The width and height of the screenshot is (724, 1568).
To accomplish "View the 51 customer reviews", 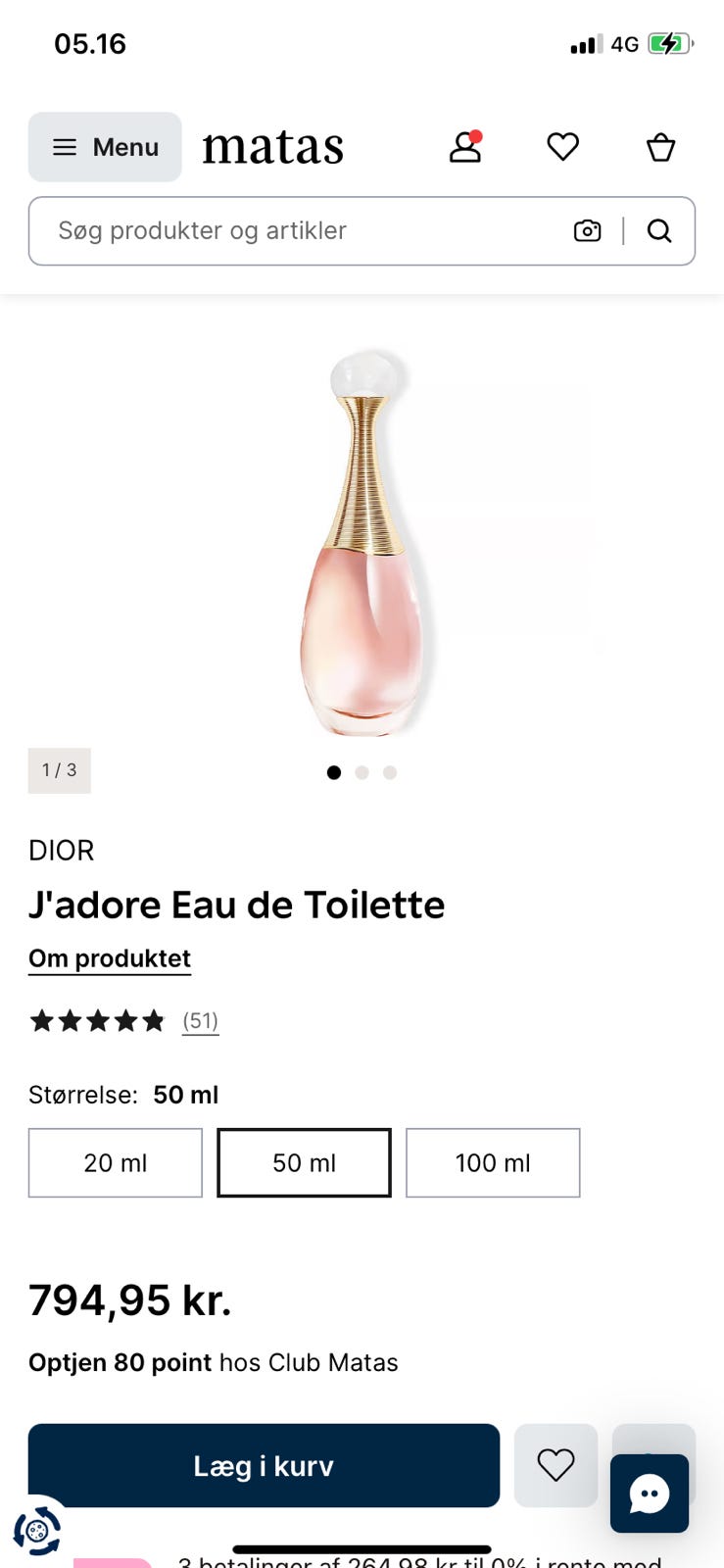I will click(200, 1020).
